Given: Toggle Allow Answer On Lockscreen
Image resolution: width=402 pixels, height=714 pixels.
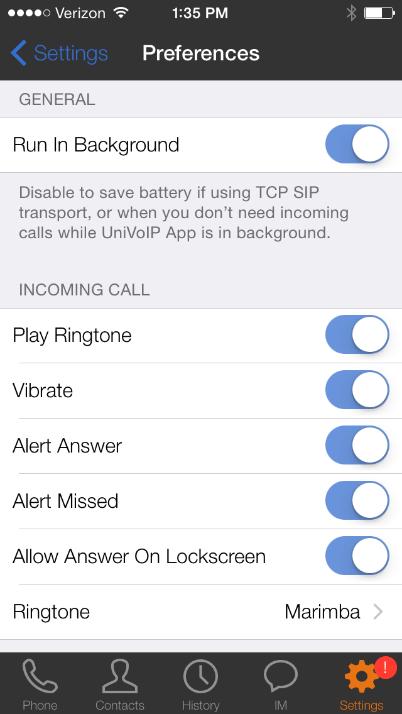Looking at the screenshot, I should [357, 556].
